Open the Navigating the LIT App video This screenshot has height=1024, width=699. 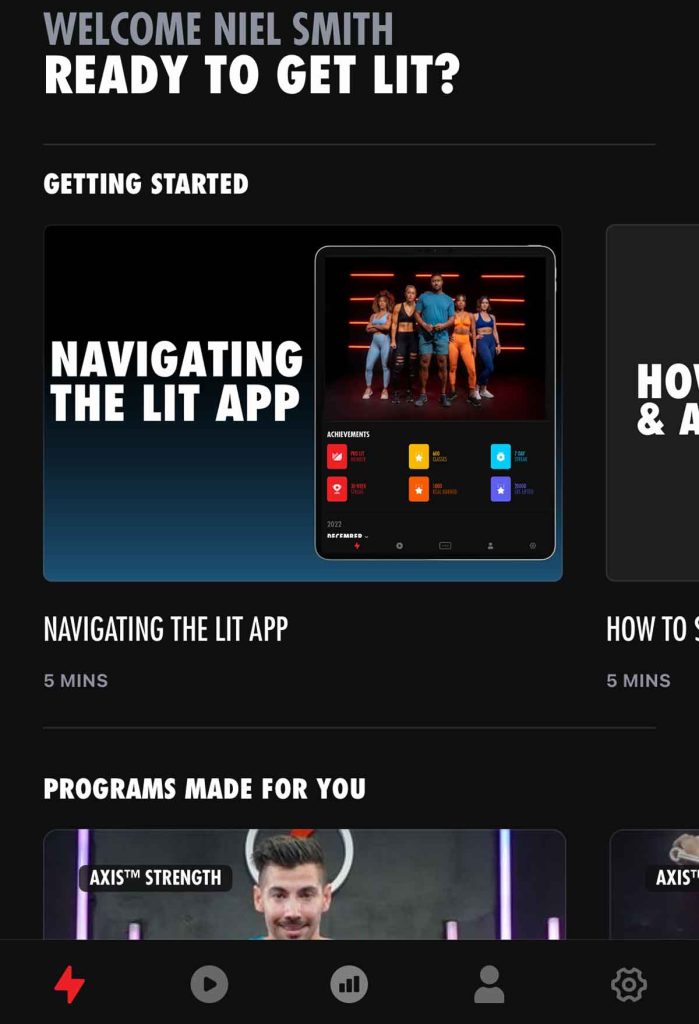click(x=302, y=403)
